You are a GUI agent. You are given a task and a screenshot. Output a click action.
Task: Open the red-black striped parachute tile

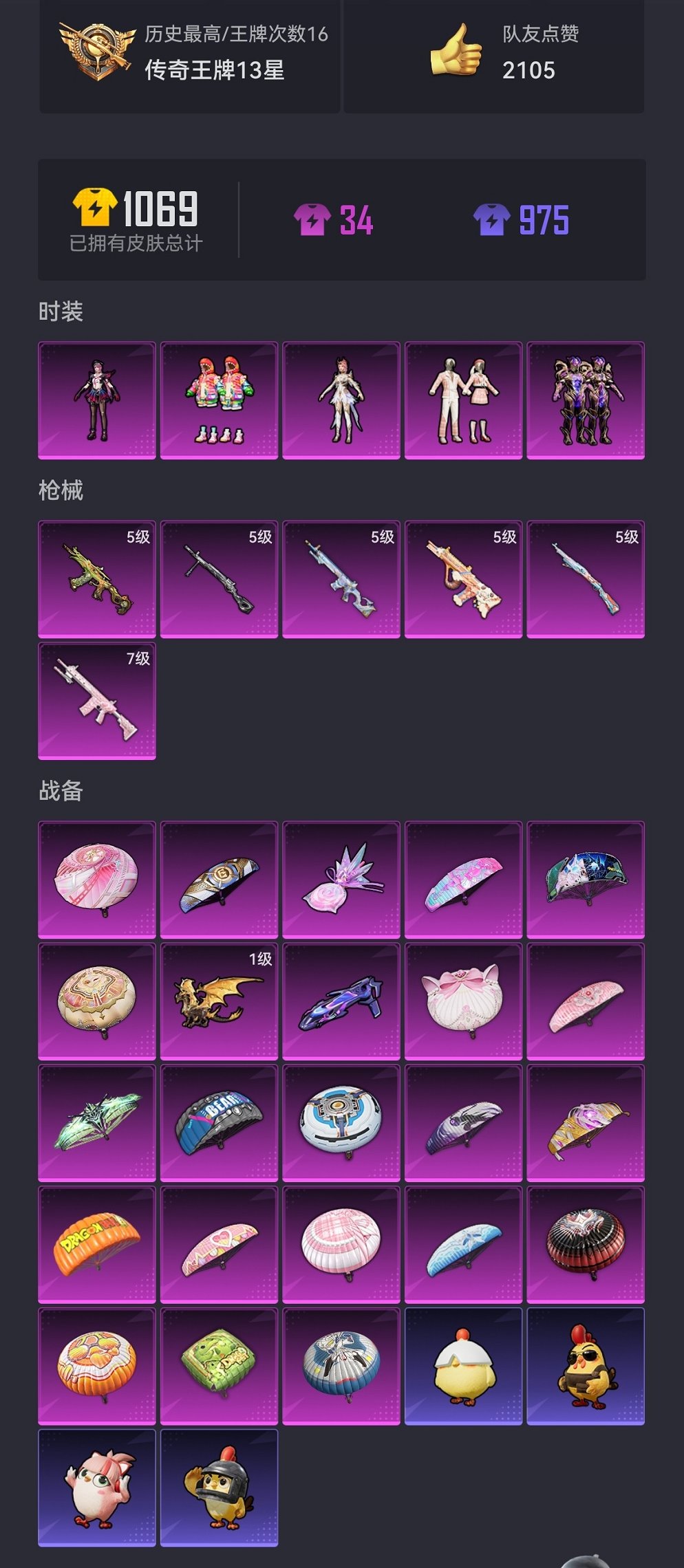[x=586, y=1245]
